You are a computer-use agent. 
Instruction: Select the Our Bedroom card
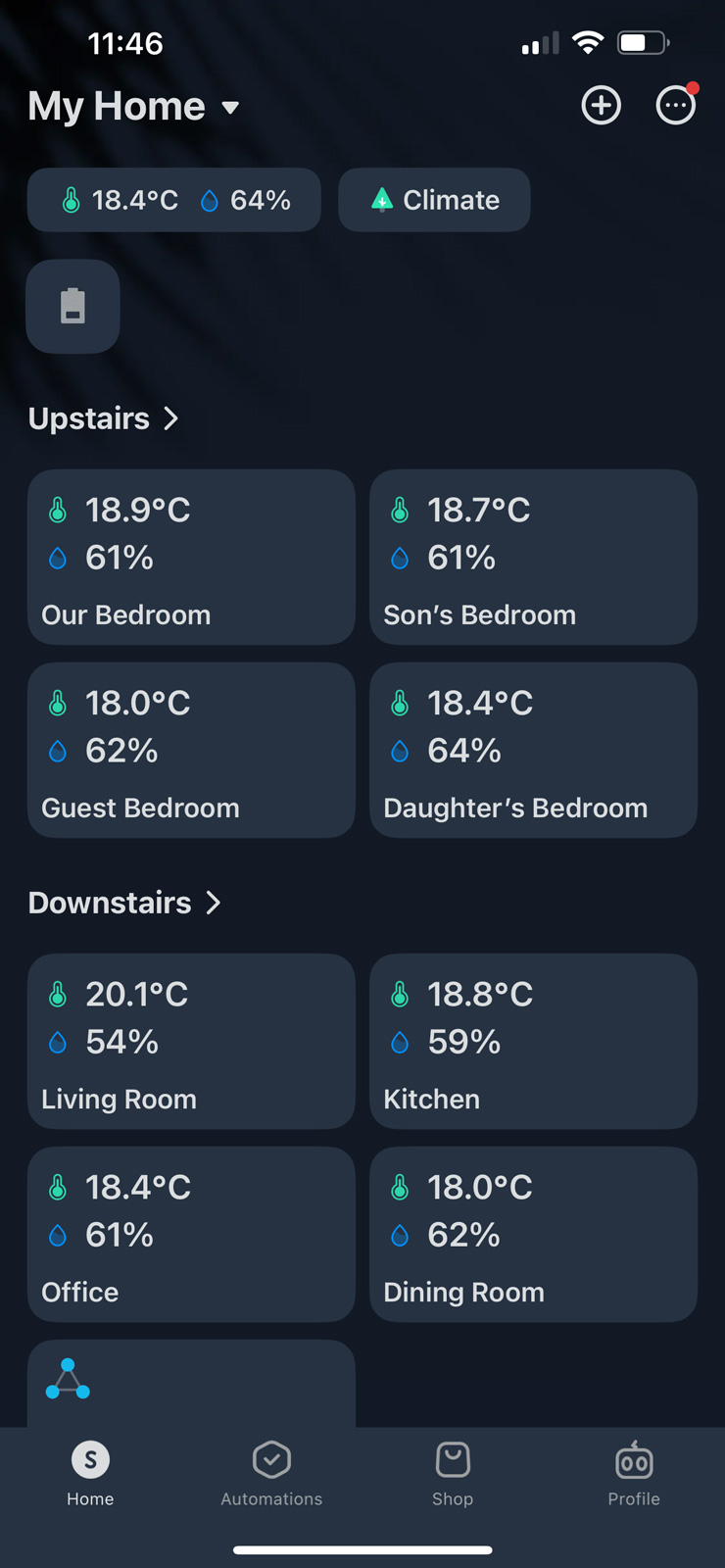190,558
